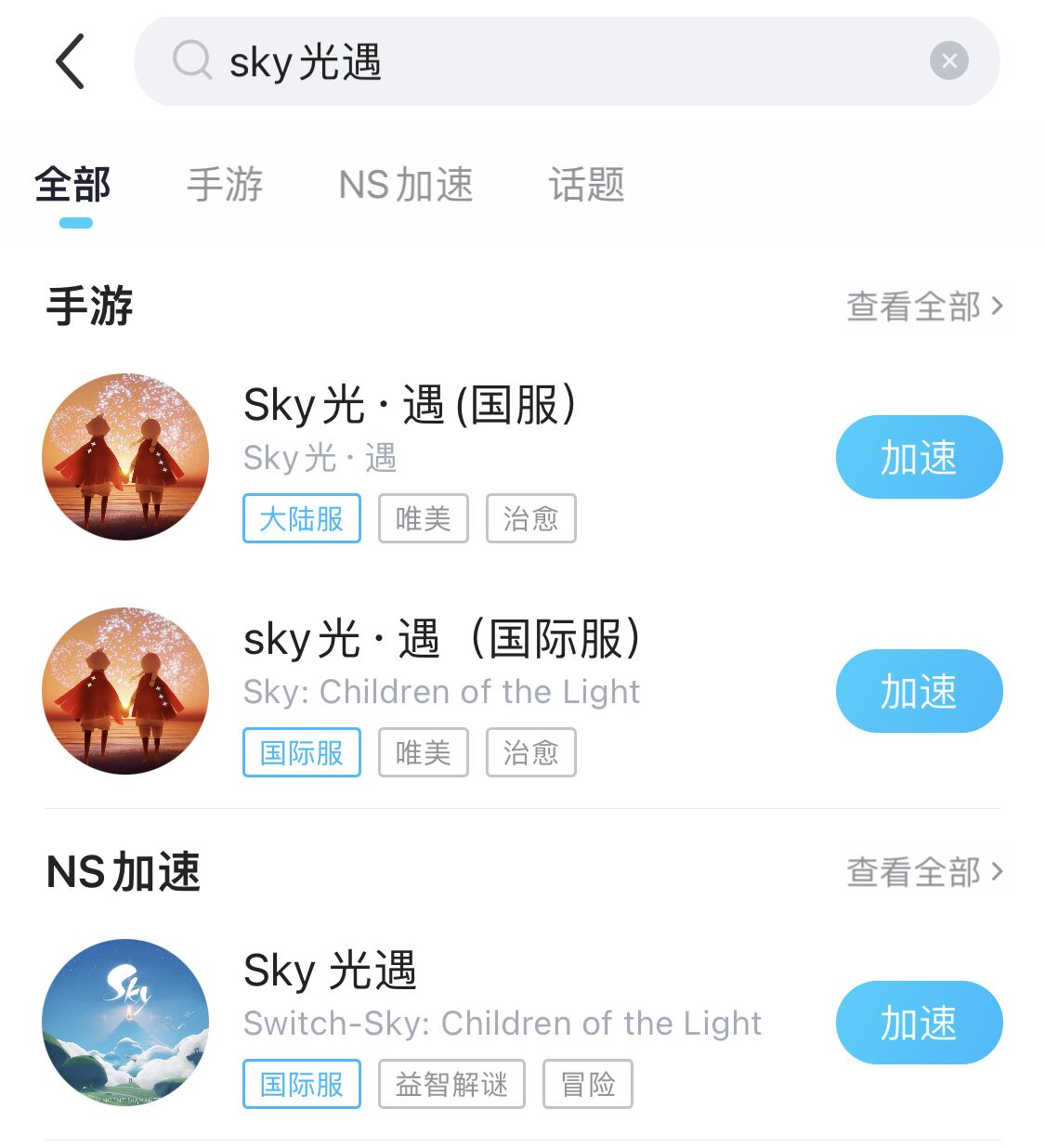View all results in the NS加速 section
This screenshot has height=1148, width=1045.
coord(924,871)
